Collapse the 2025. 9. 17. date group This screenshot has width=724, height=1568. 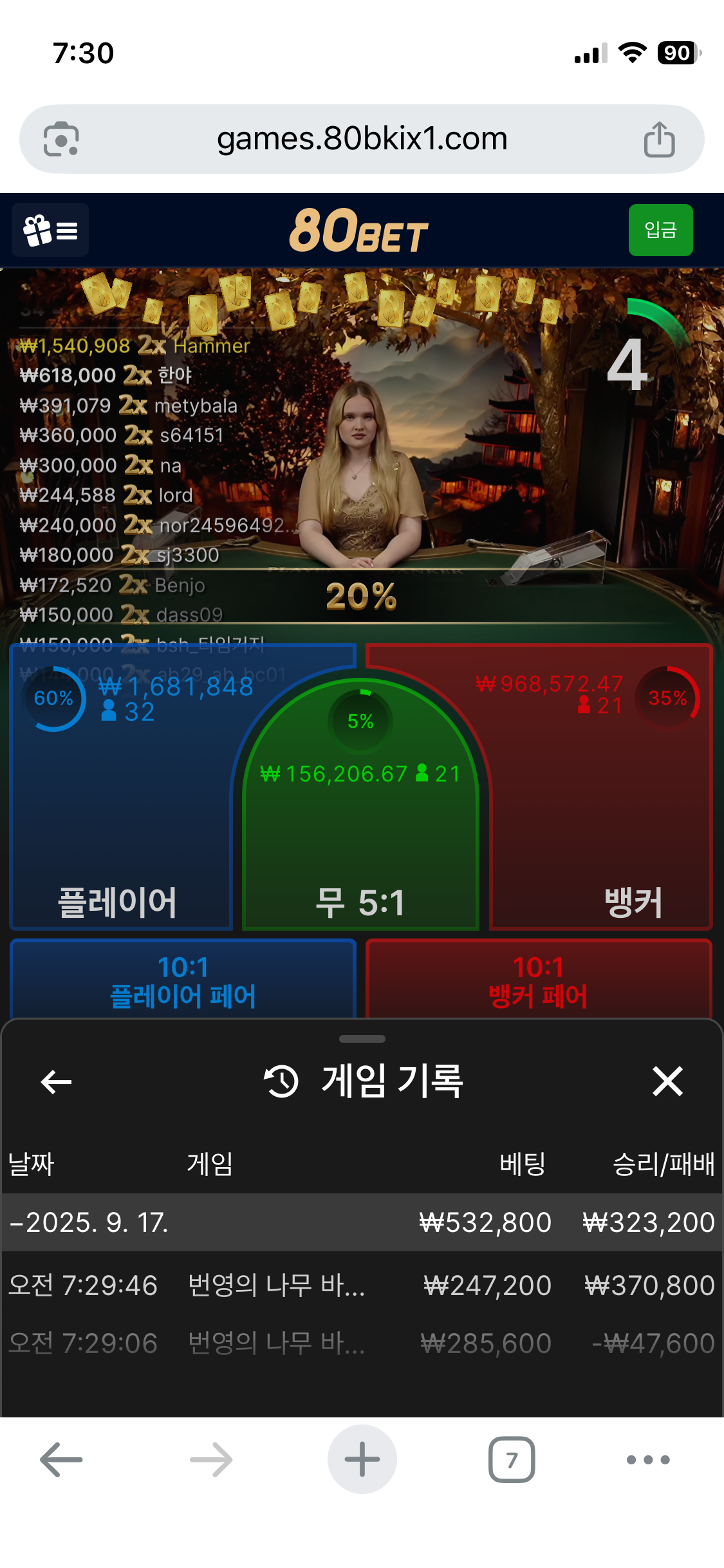pyautogui.click(x=90, y=1222)
